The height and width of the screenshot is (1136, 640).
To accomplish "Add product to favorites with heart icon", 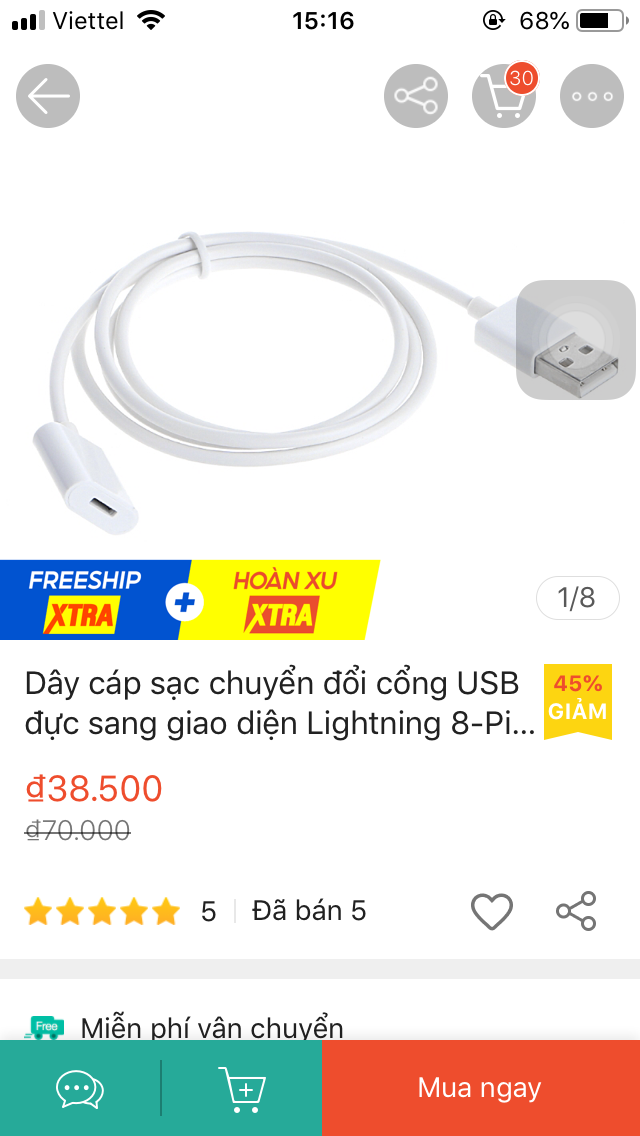I will pos(492,911).
